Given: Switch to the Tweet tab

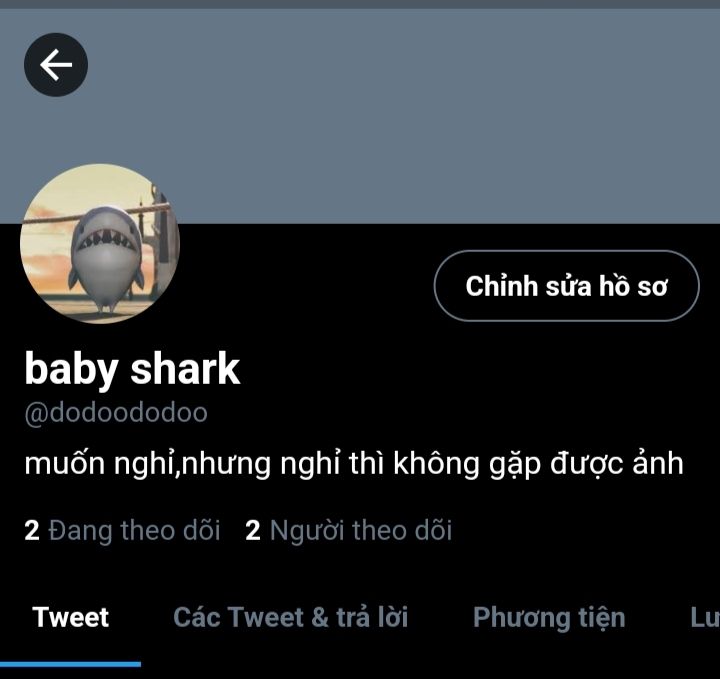Looking at the screenshot, I should [70, 617].
